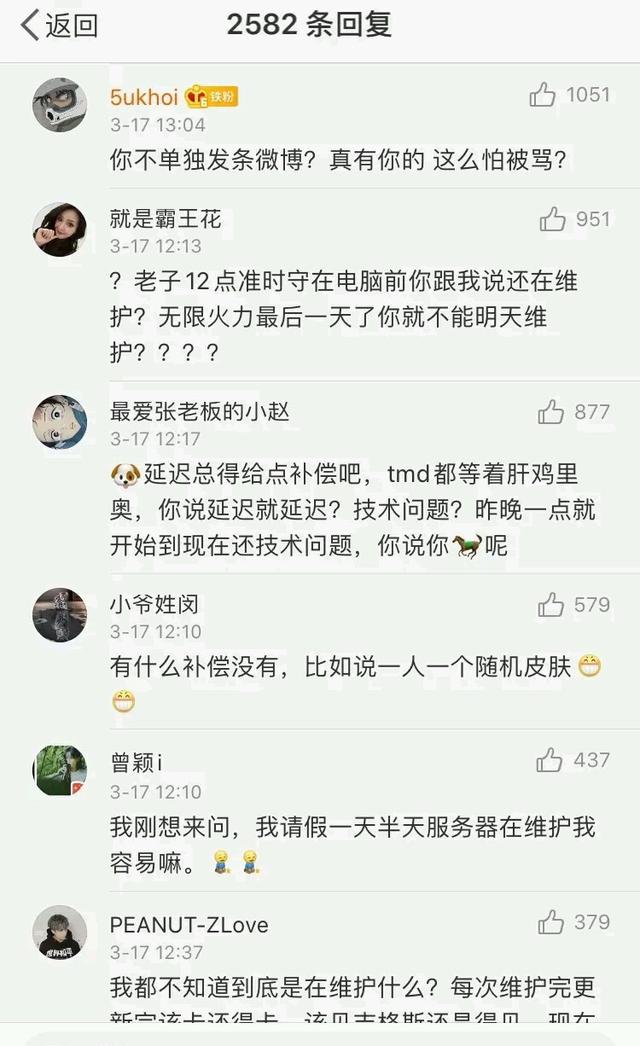Tap the username 就是霸王花

point(166,219)
